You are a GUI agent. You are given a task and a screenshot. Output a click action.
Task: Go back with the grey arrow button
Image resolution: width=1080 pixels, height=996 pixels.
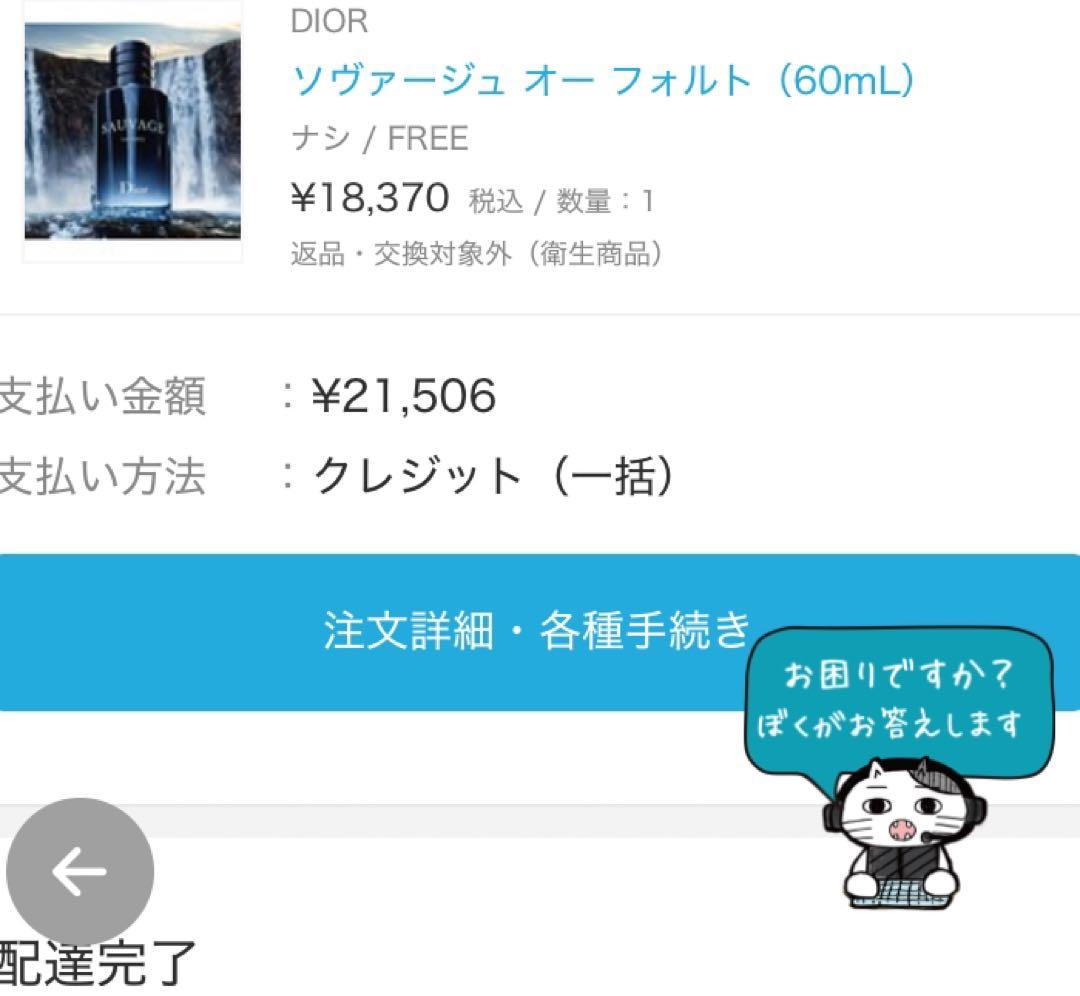[80, 872]
